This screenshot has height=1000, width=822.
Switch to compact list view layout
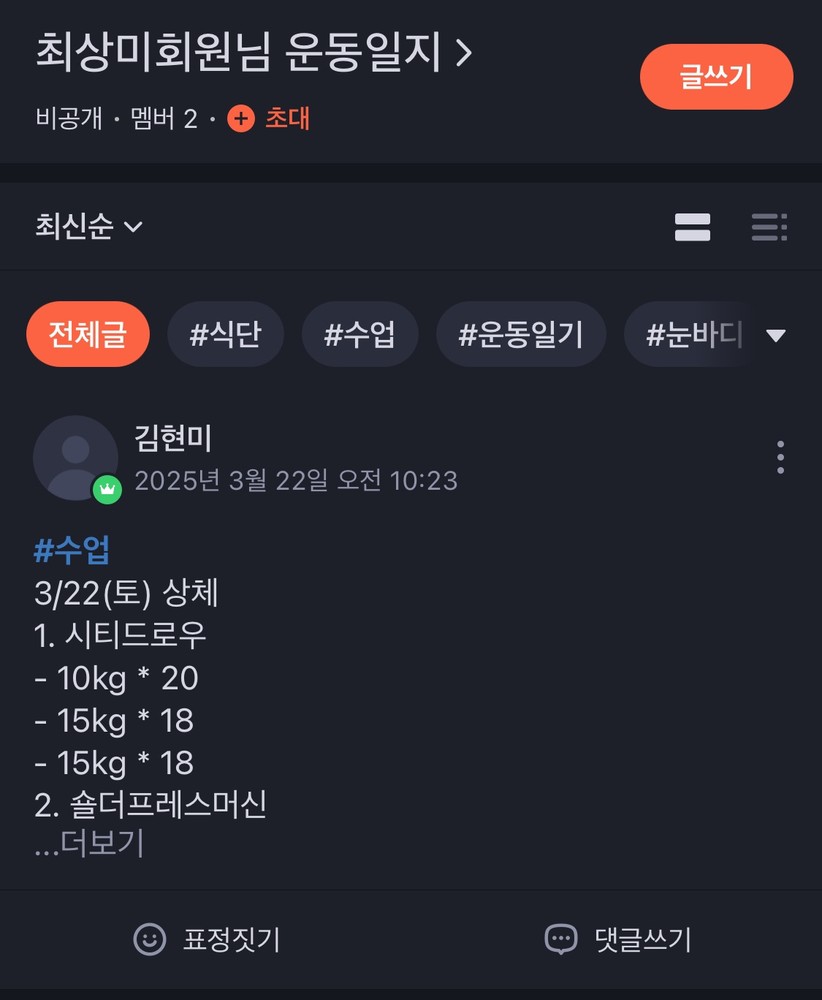769,227
